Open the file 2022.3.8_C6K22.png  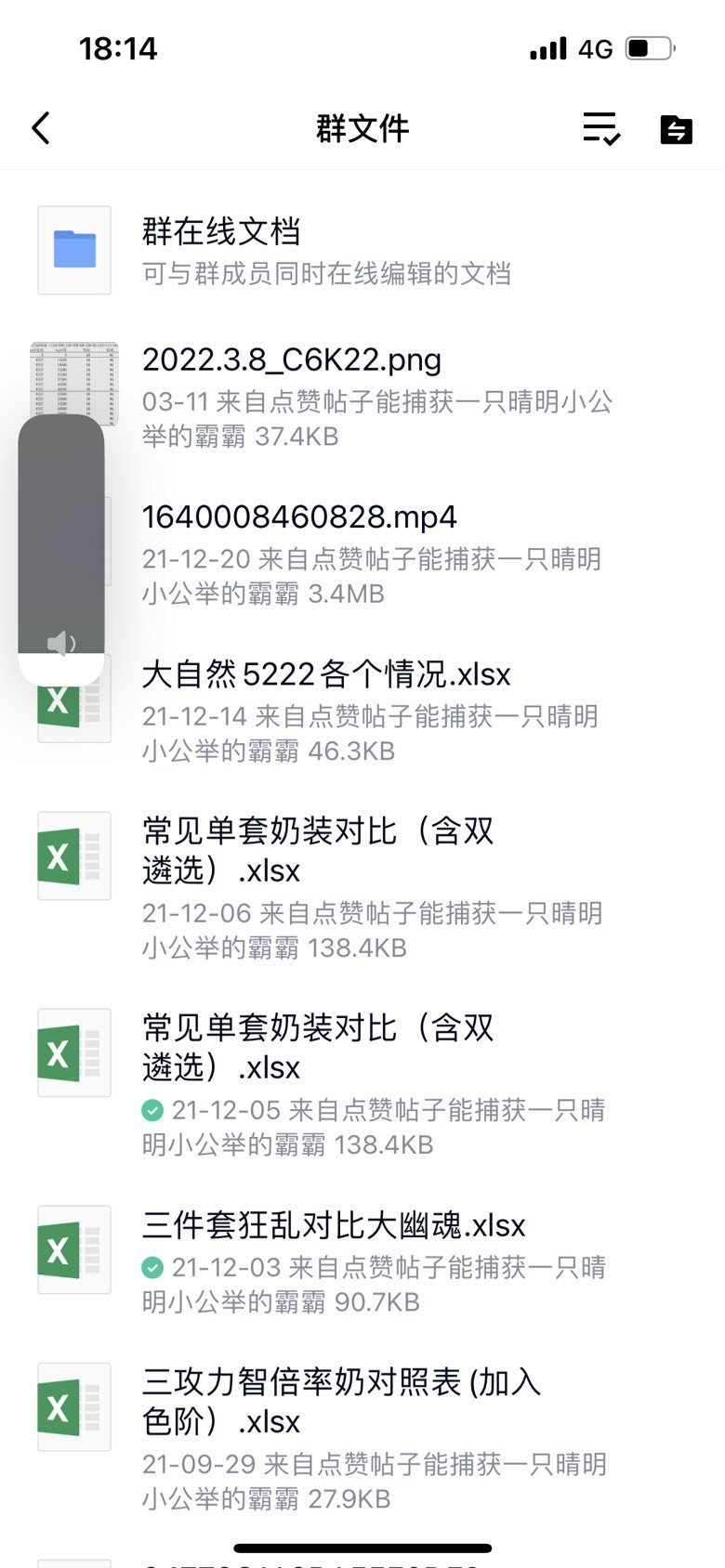pos(362,397)
